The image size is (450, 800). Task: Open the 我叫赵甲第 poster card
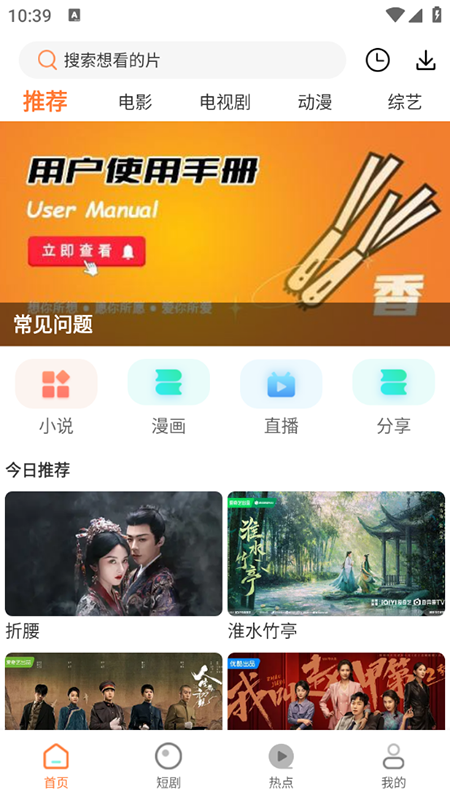click(x=336, y=691)
